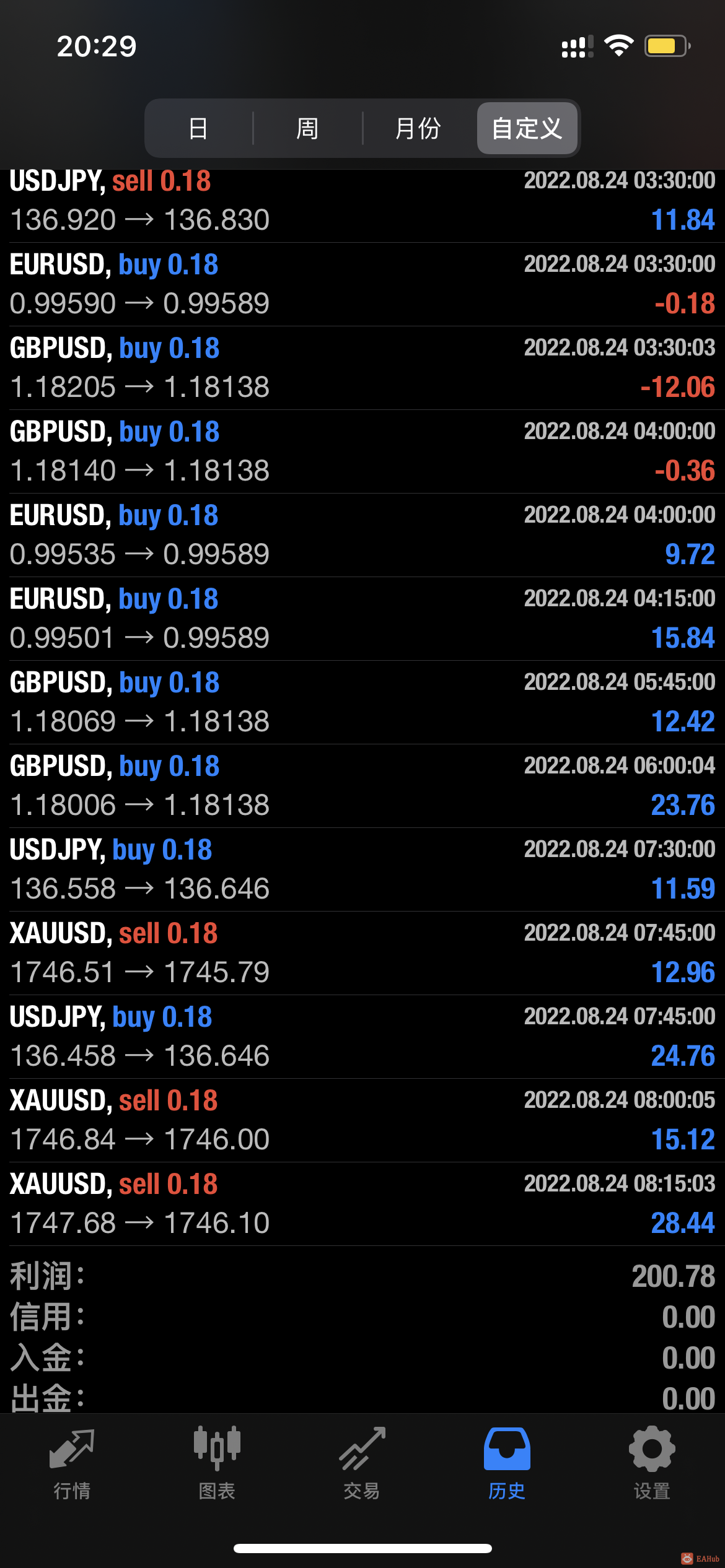This screenshot has width=725, height=1568.
Task: Expand the EURUSD buy trade with -0.18 loss
Action: click(362, 284)
